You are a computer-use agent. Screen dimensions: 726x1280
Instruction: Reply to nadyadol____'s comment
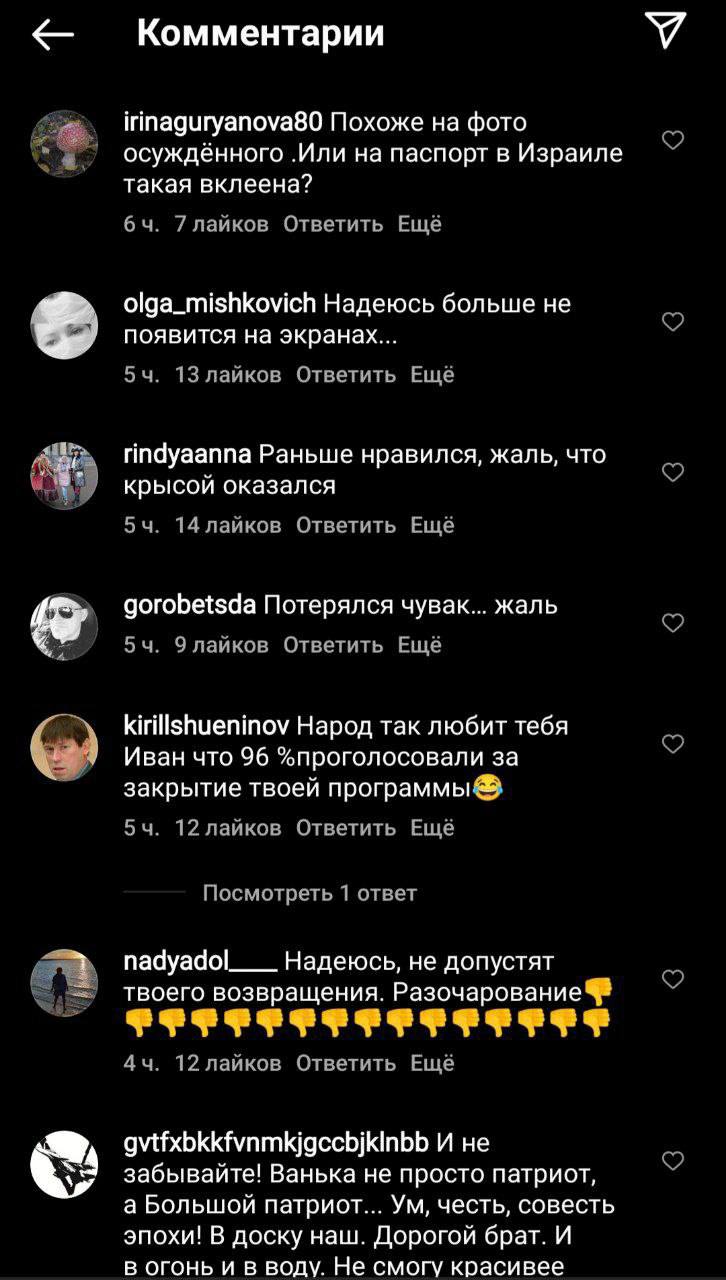(346, 1063)
